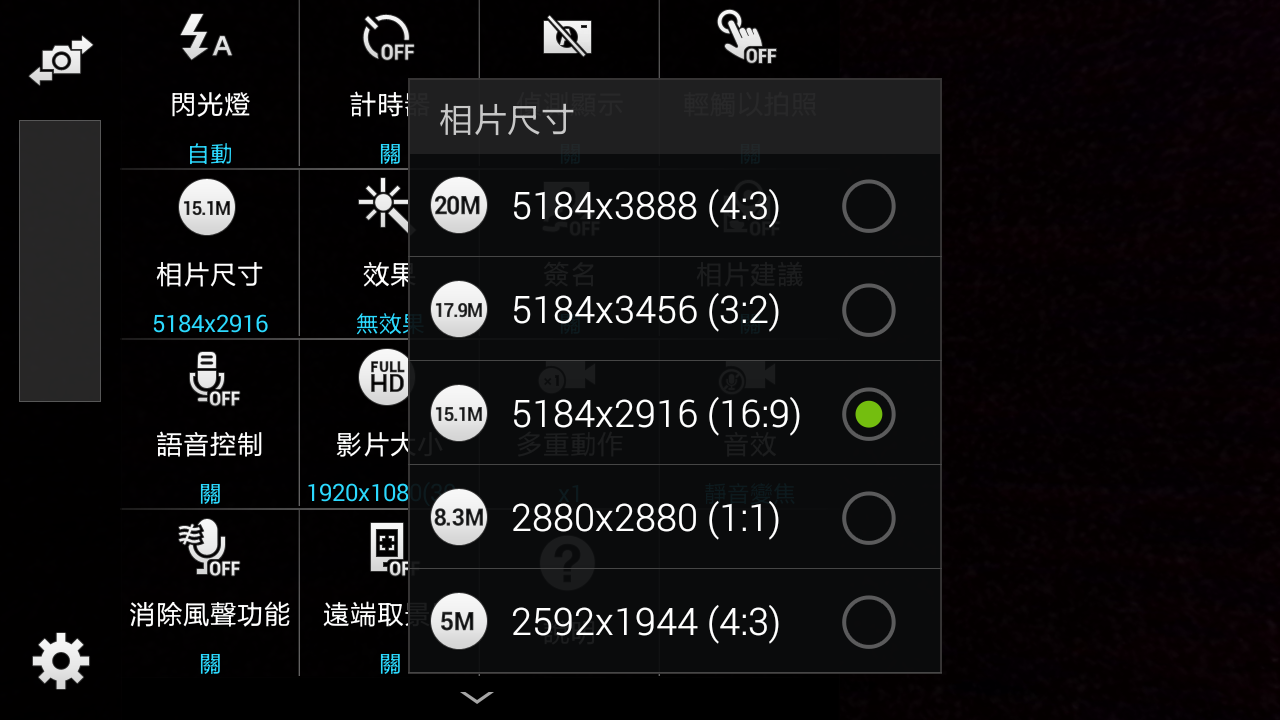Choose the 17.9M 5184x3456 (3:2) option
This screenshot has width=1280, height=720.
(674, 310)
